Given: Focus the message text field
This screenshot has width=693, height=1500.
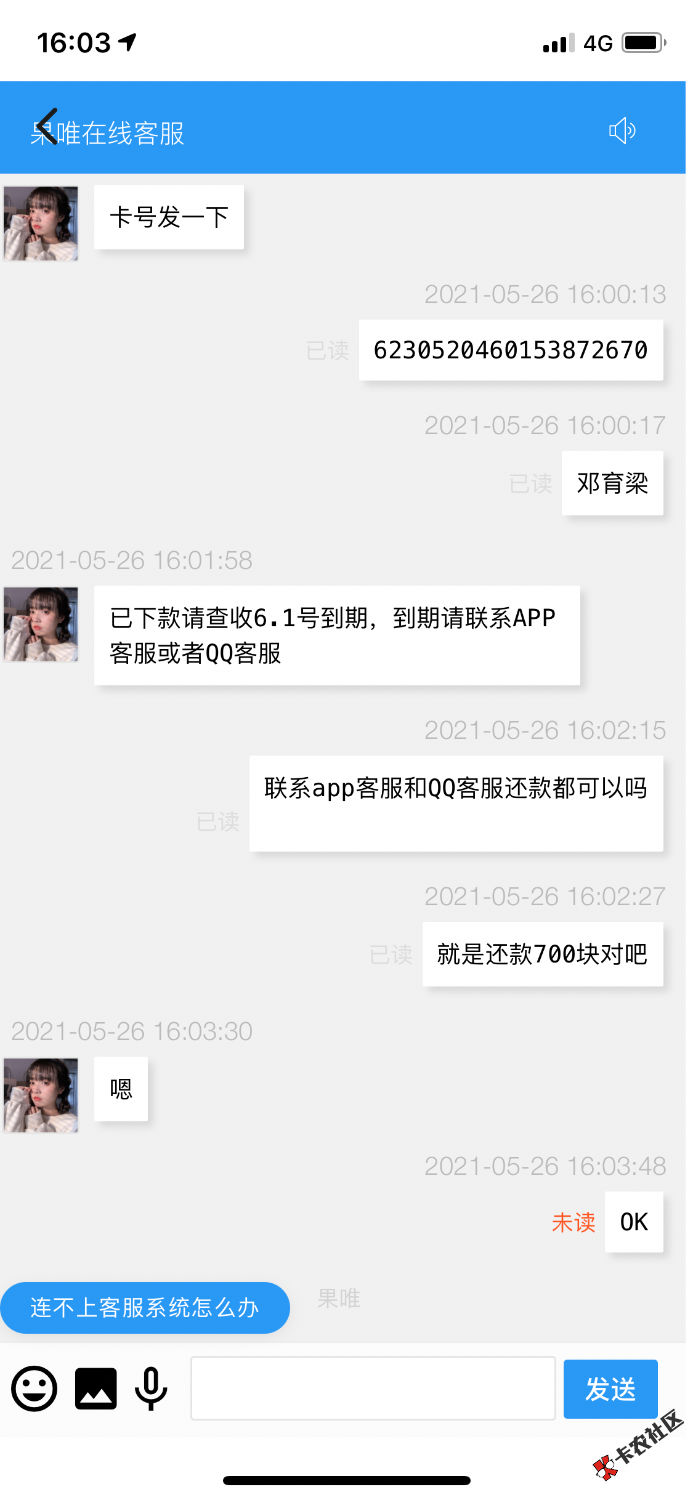Looking at the screenshot, I should 372,1388.
